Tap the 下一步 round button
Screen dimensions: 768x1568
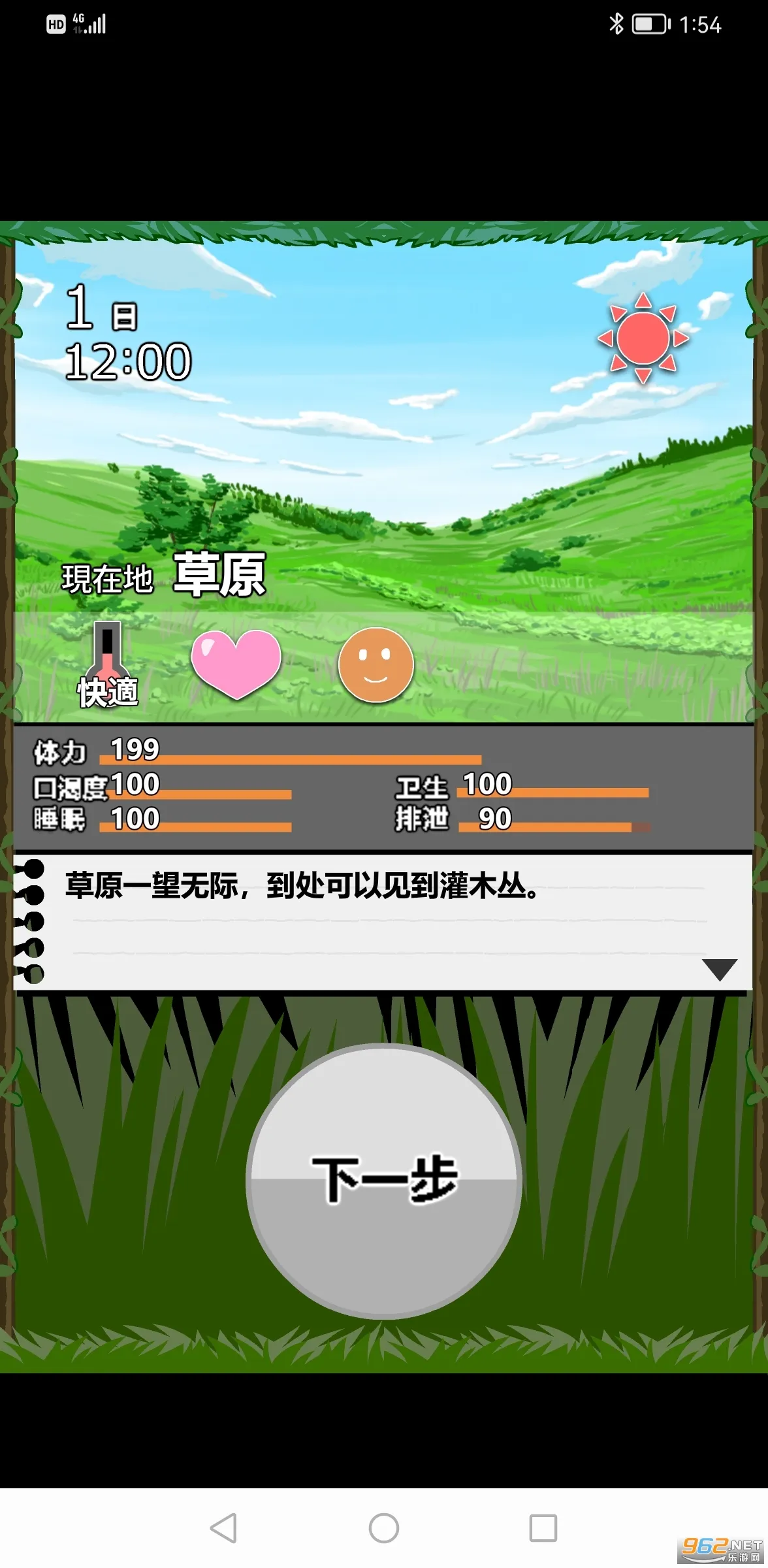click(384, 1181)
